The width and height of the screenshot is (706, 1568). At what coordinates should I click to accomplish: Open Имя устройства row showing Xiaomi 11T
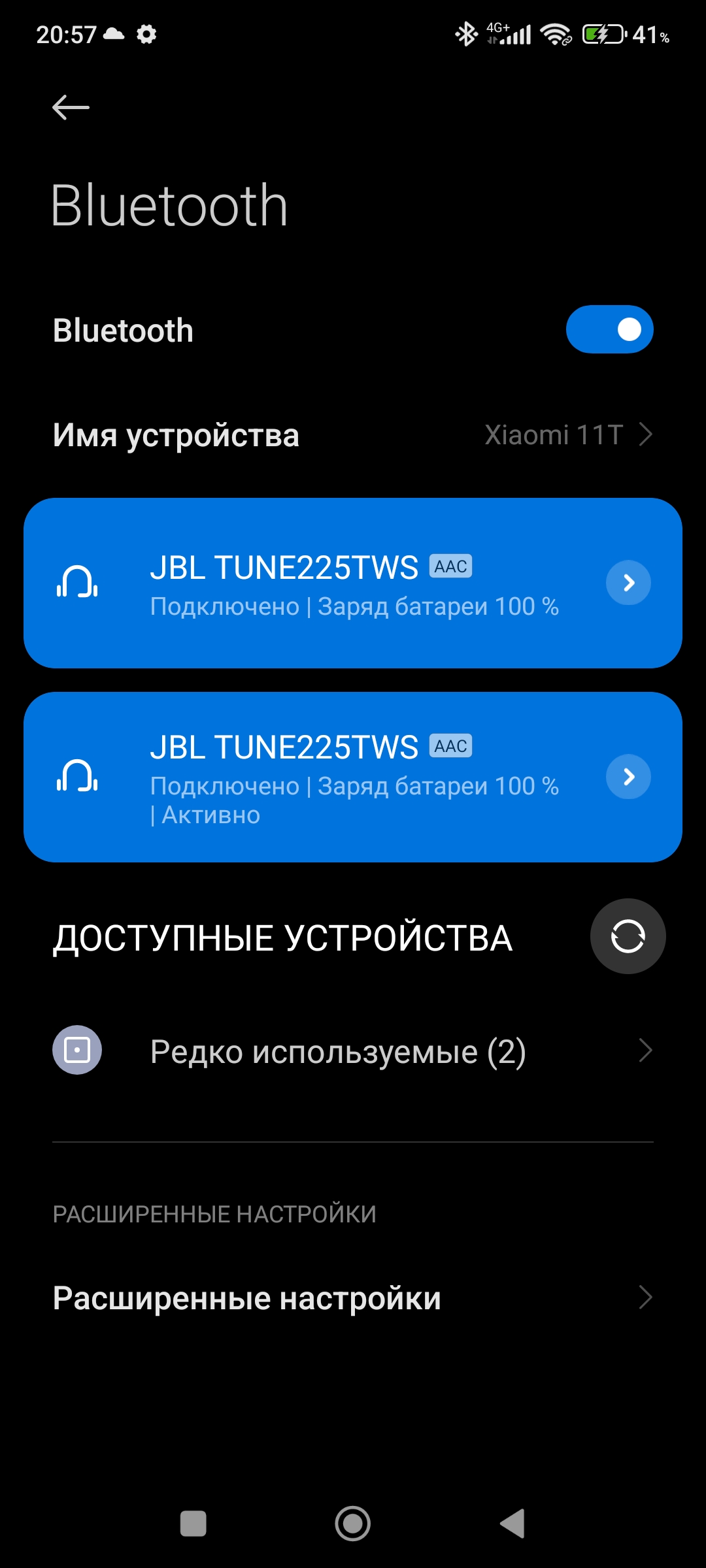tap(353, 435)
